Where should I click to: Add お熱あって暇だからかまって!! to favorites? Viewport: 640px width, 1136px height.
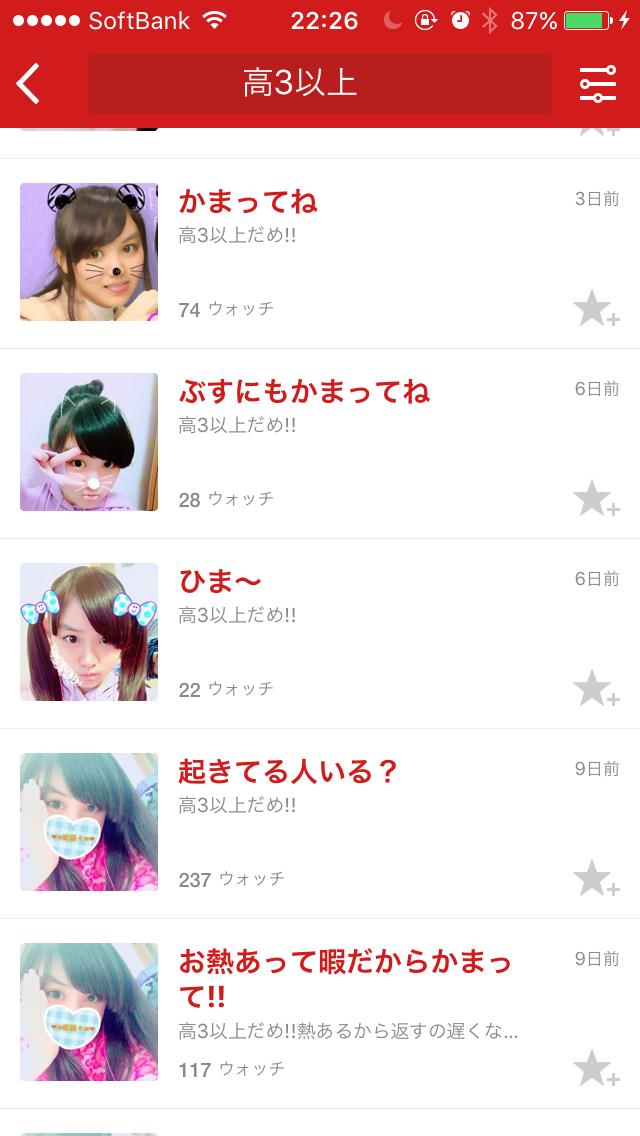[x=595, y=1069]
